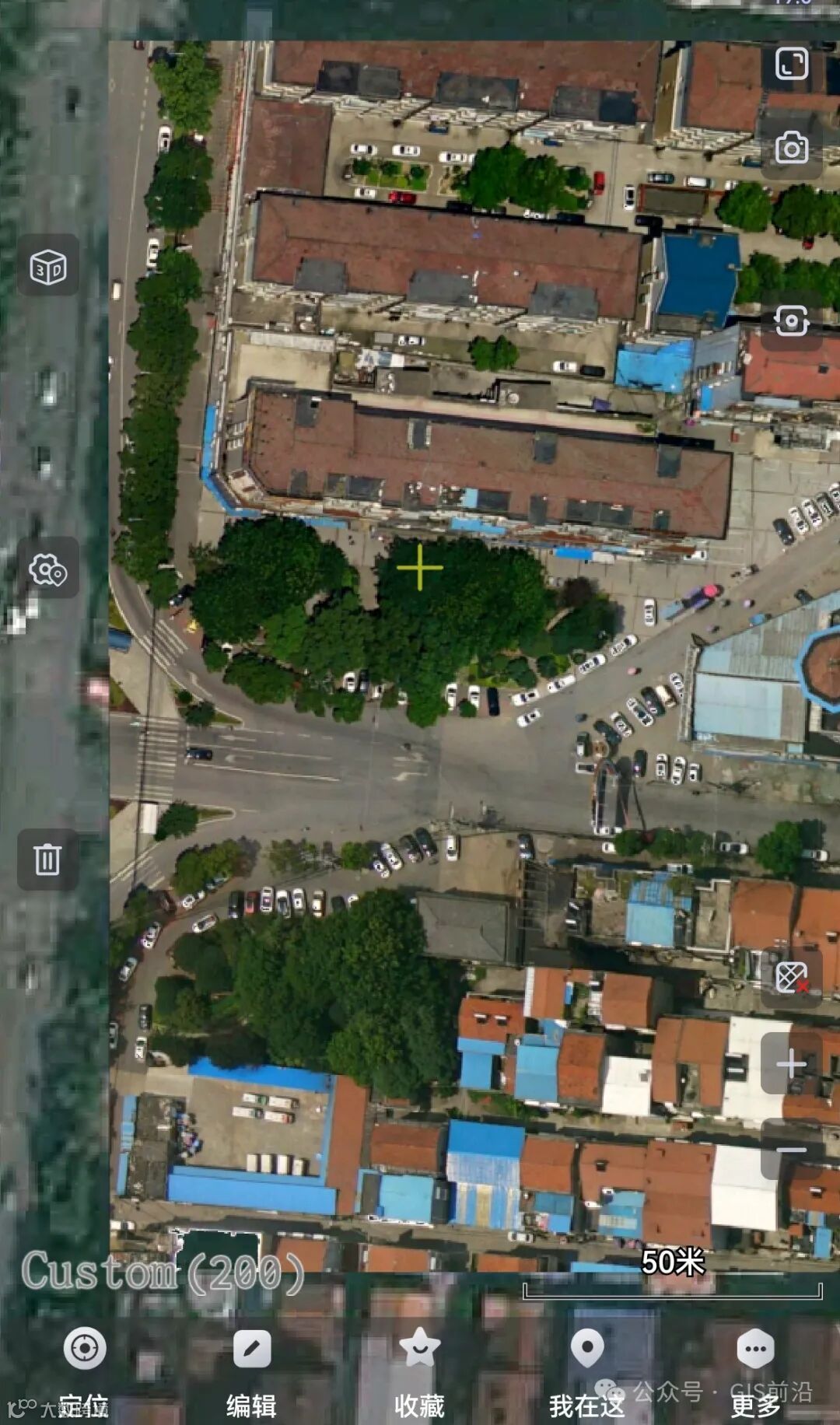
Task: Expand the map to fullscreen
Action: (792, 62)
